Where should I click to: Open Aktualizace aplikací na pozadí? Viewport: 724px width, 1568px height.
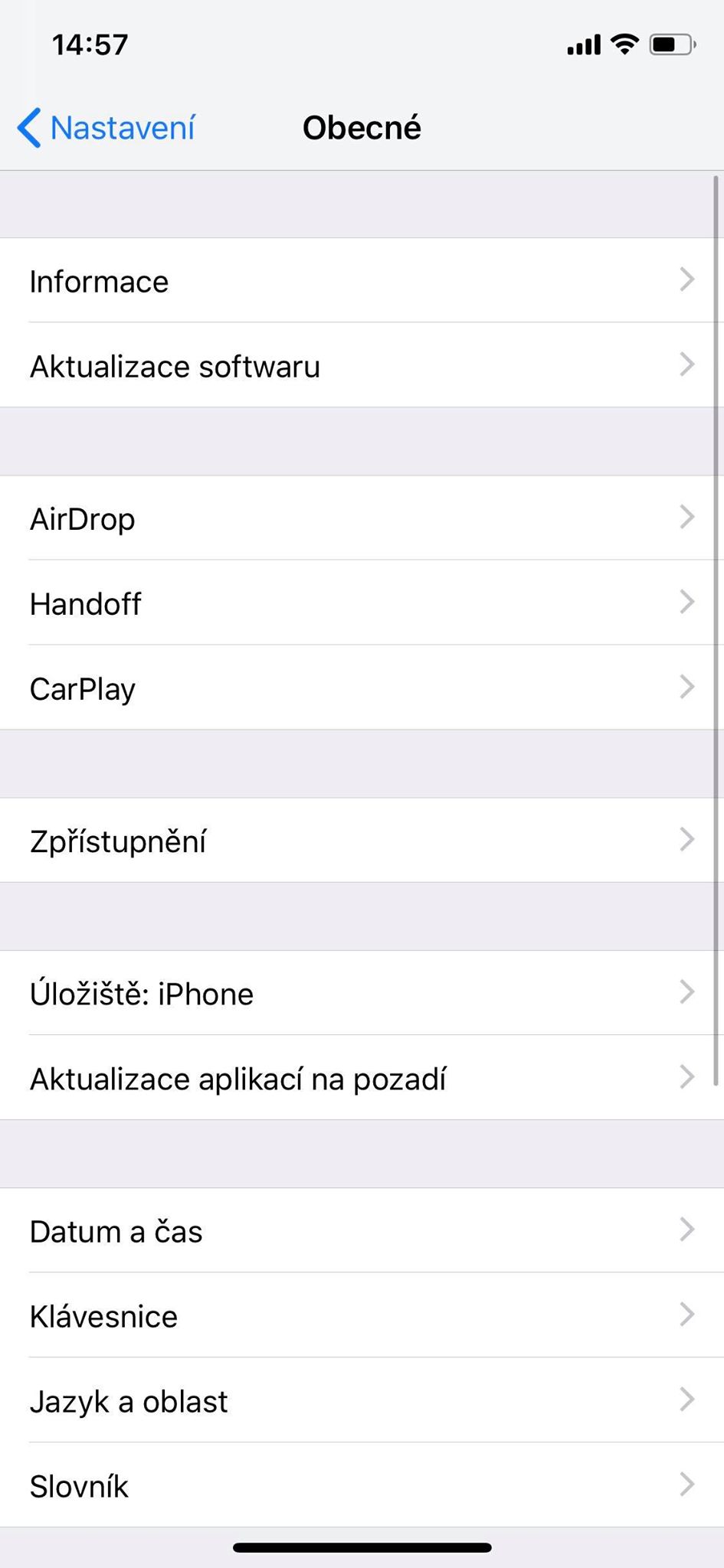click(x=360, y=1078)
